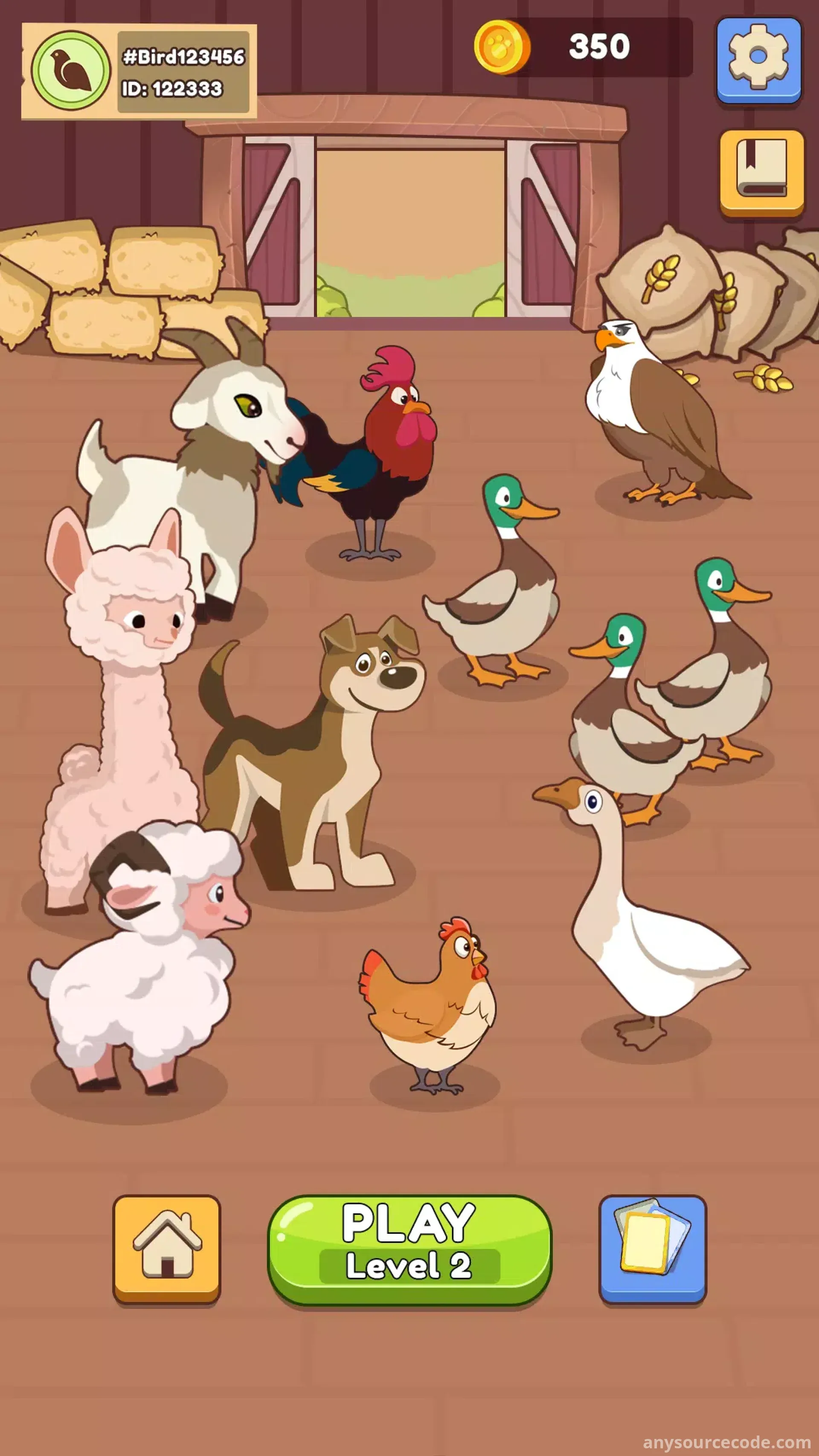Image resolution: width=819 pixels, height=1456 pixels.
Task: Start Play Level 2
Action: click(x=409, y=1250)
